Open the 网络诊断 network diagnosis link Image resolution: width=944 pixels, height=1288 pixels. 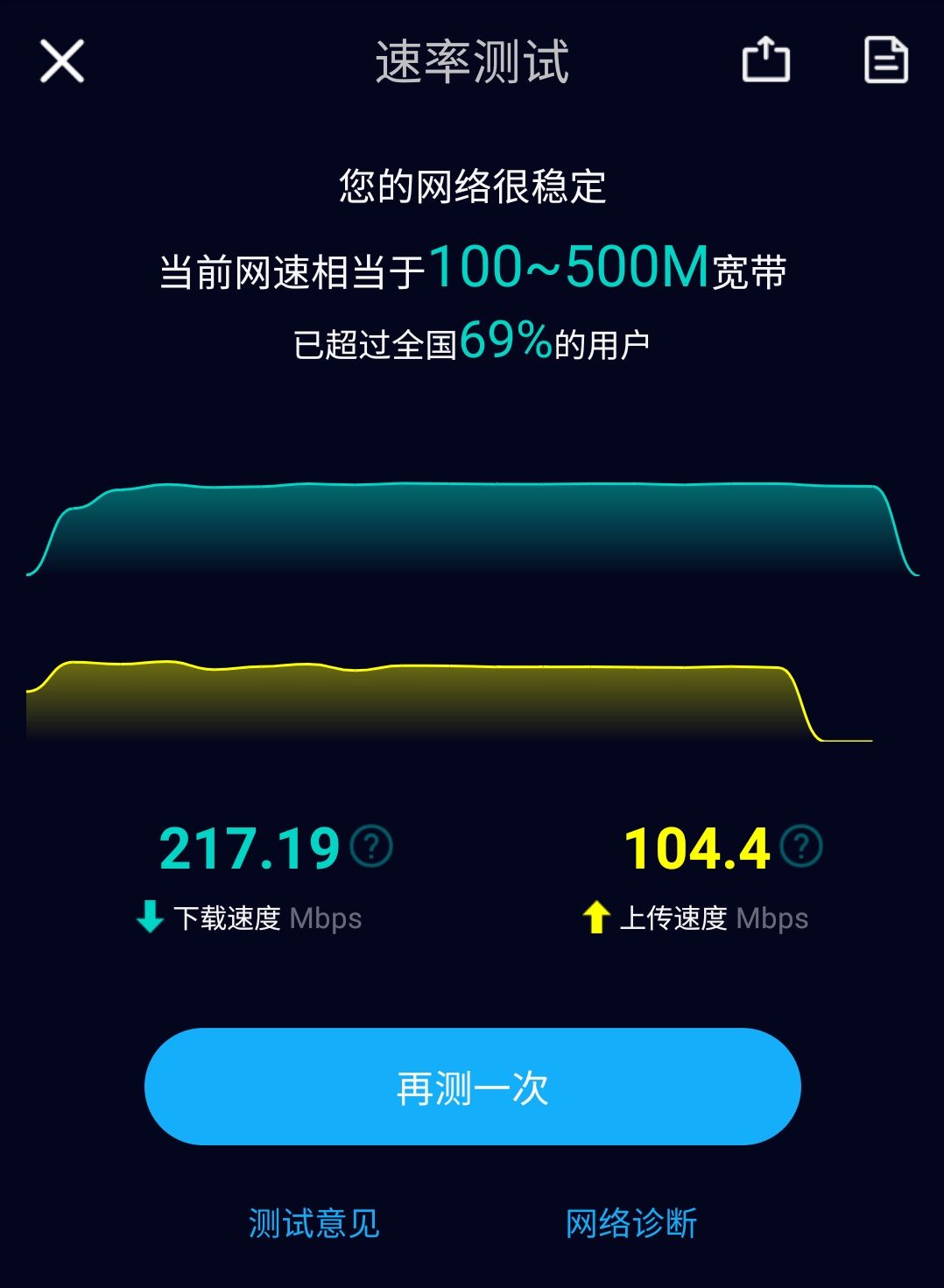coord(631,1223)
